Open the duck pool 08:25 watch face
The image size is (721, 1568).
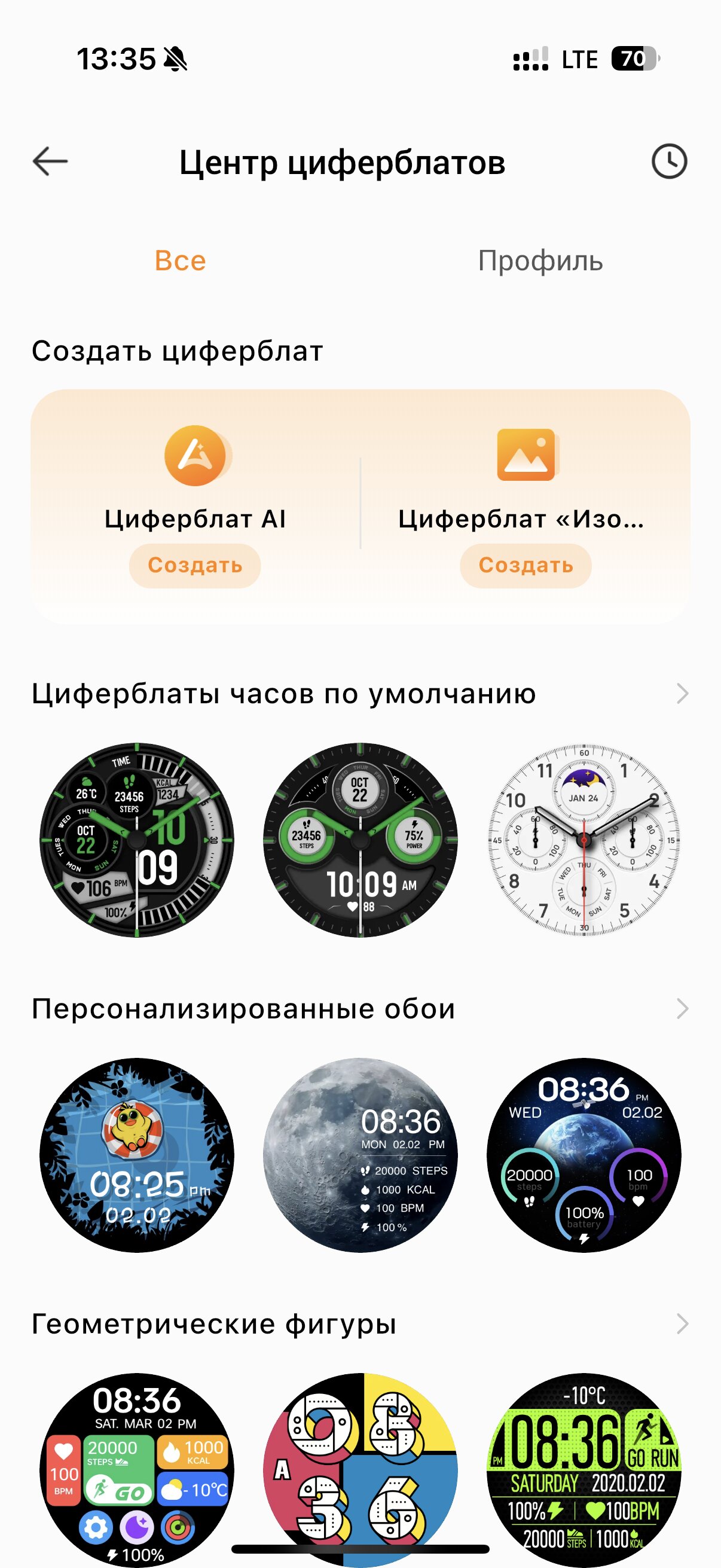pyautogui.click(x=137, y=1155)
